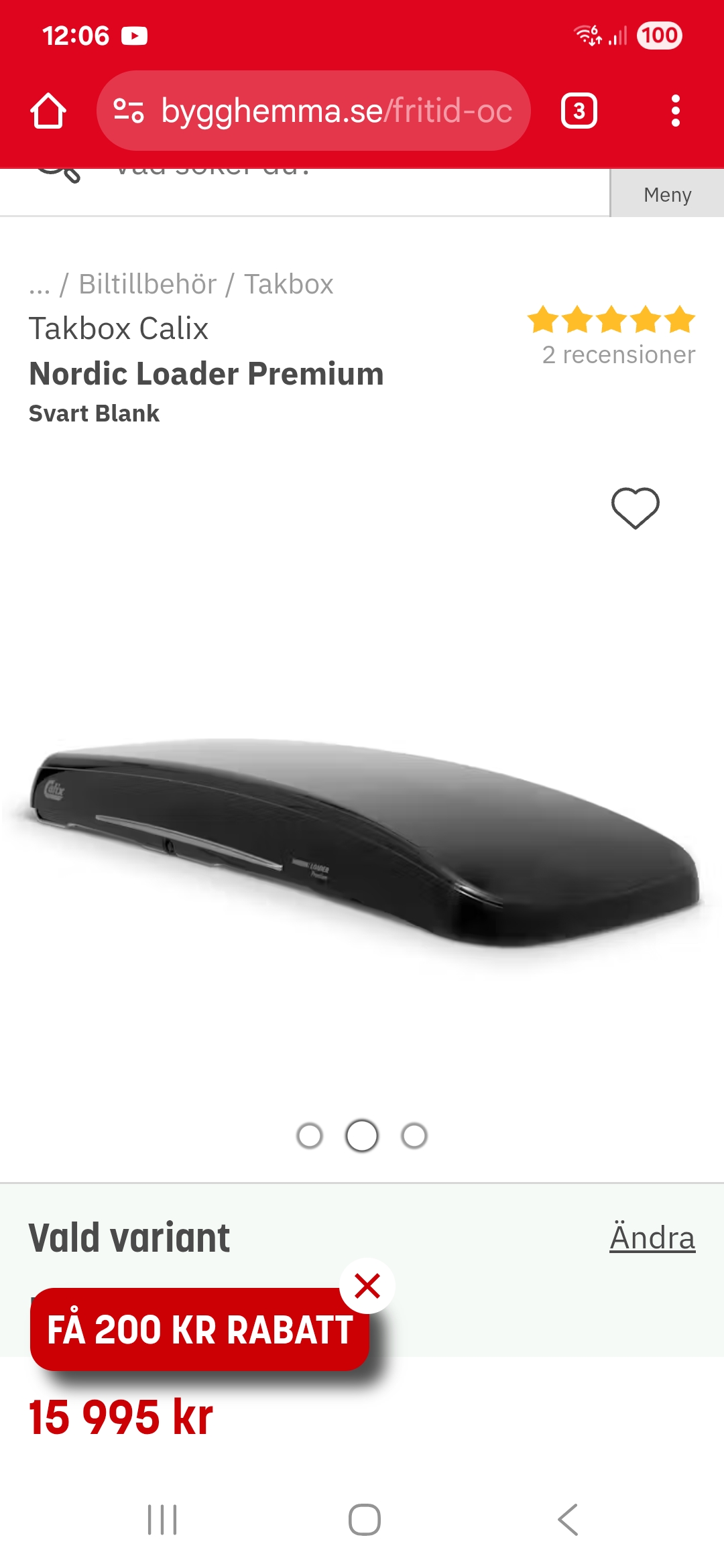Dismiss the 200 kr rabatt banner
The width and height of the screenshot is (724, 1568).
coord(367,1286)
